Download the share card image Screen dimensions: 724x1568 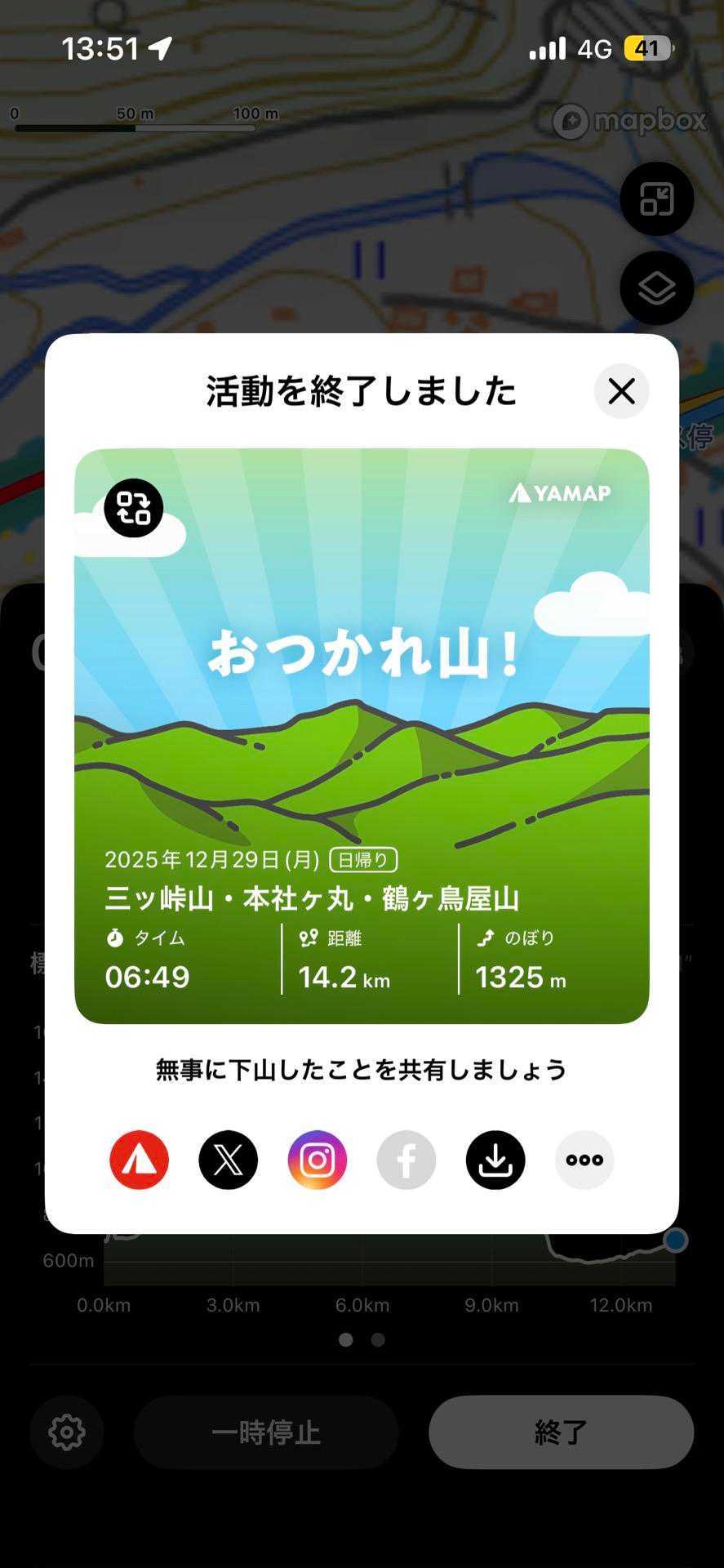click(x=495, y=1160)
